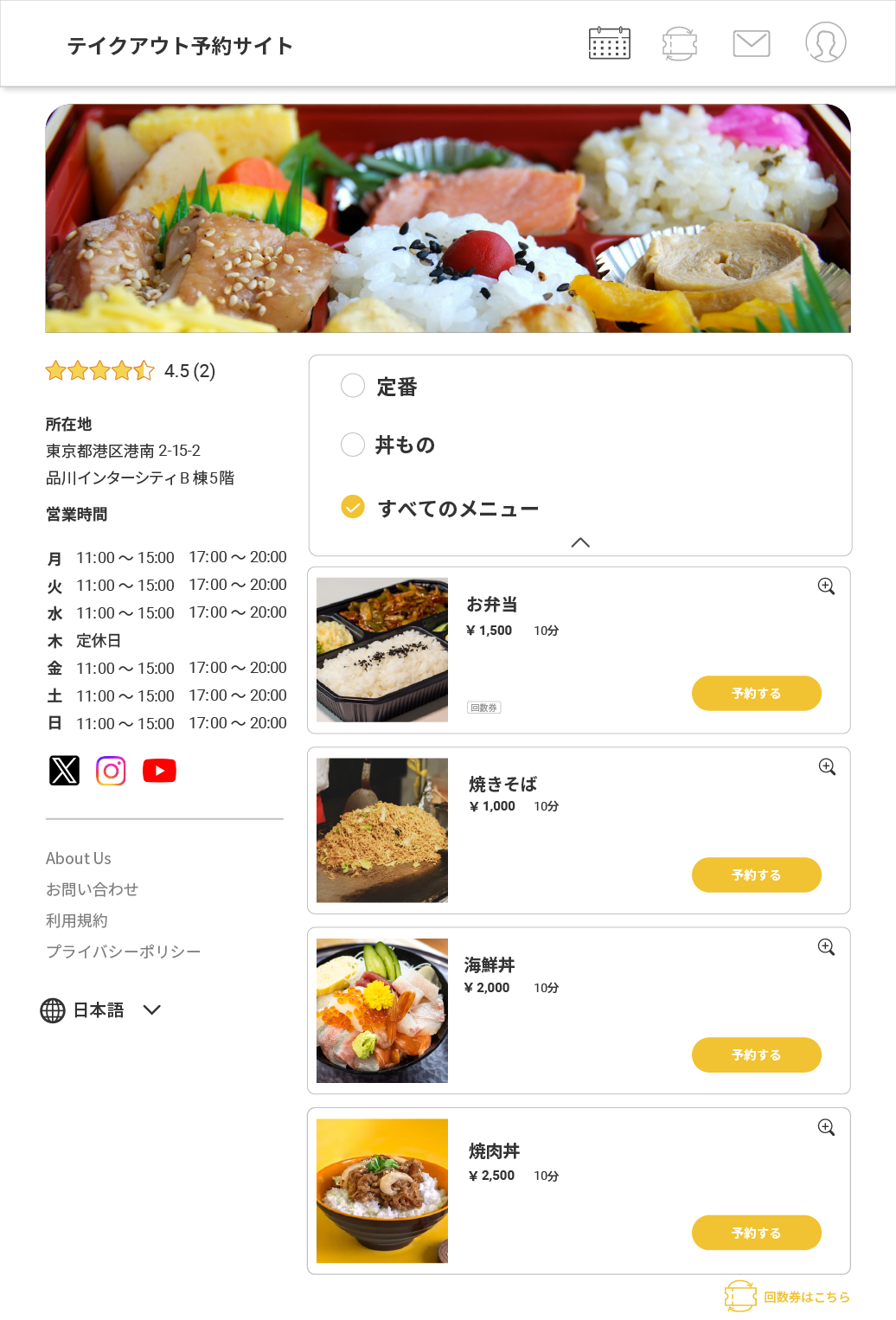
Task: Open the user profile icon
Action: coord(825,42)
